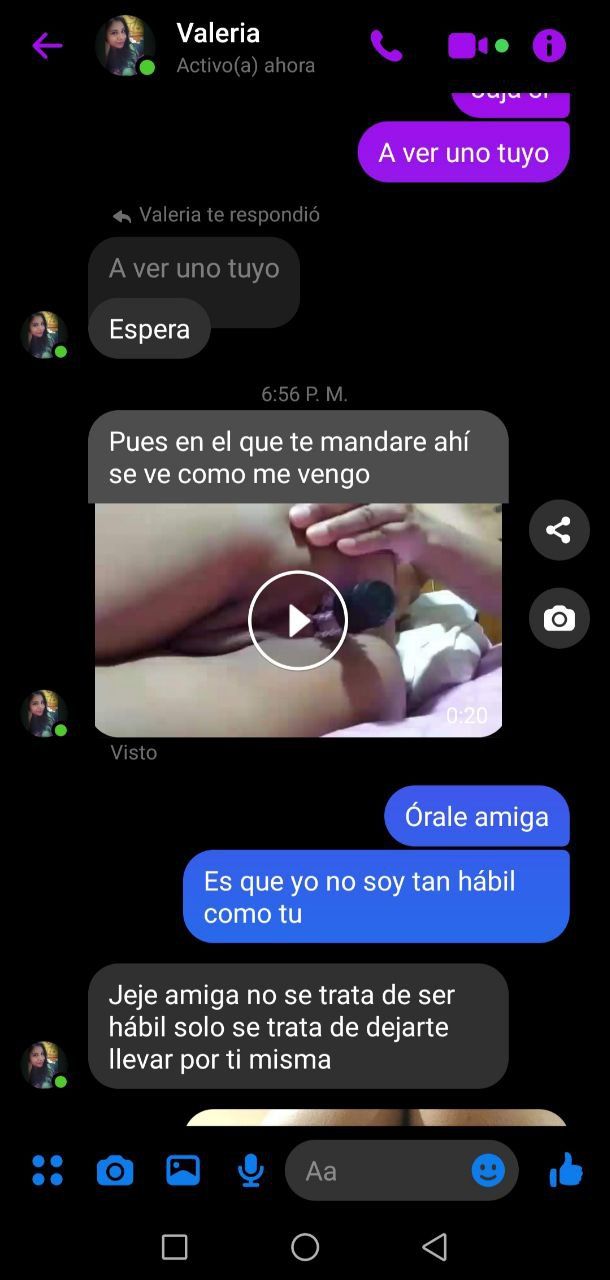This screenshot has height=1280, width=610.
Task: Play the 0:20 video message
Action: pyautogui.click(x=298, y=620)
